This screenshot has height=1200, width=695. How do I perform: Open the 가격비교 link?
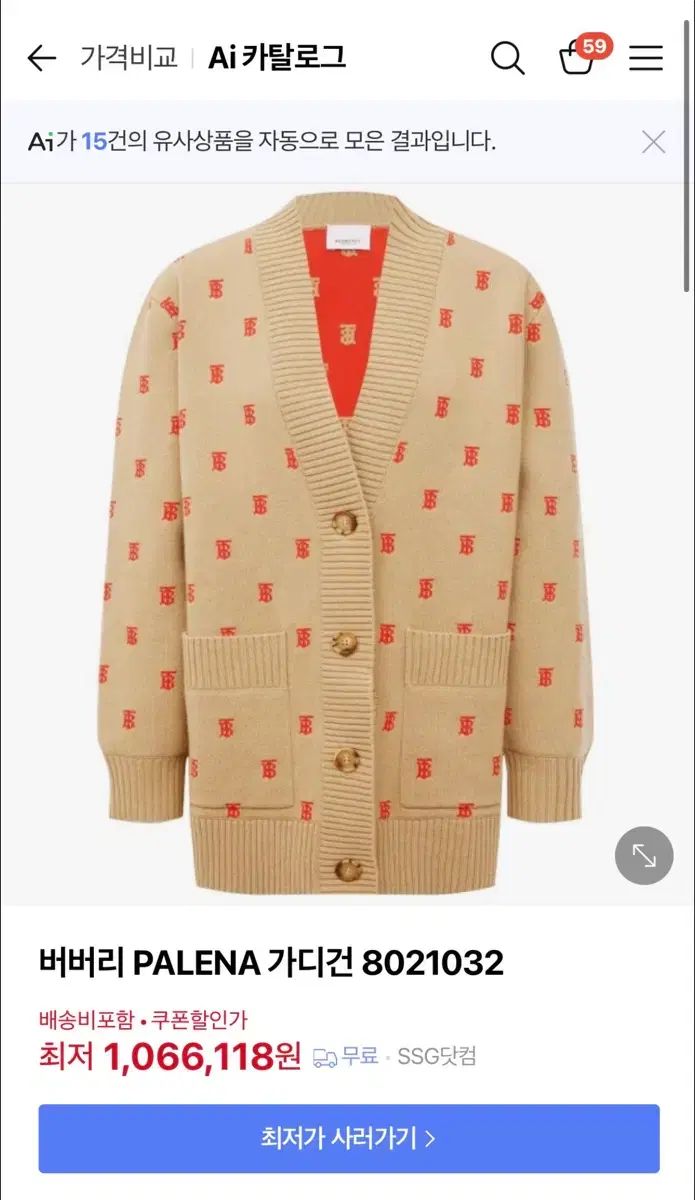click(128, 57)
